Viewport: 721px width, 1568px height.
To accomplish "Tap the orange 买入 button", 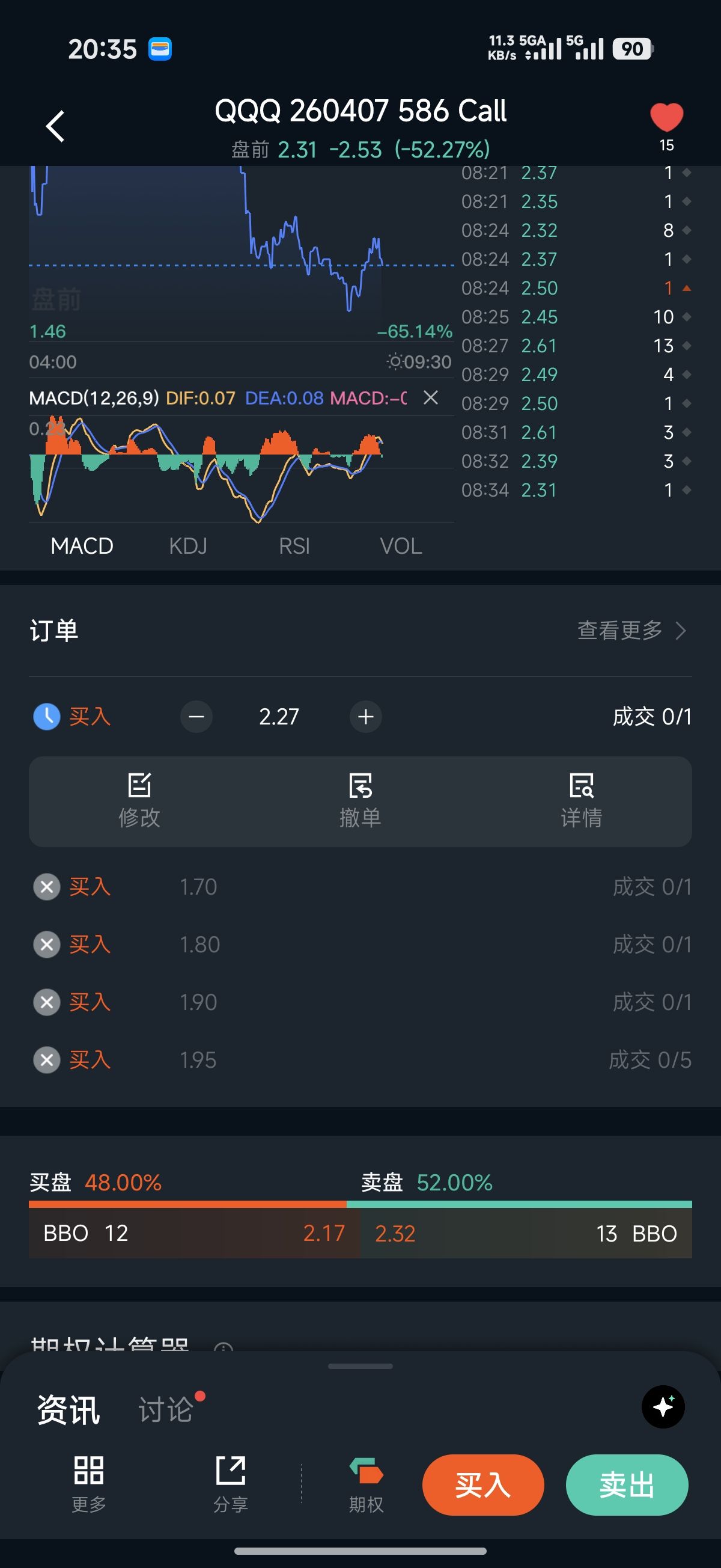I will pos(483,1484).
